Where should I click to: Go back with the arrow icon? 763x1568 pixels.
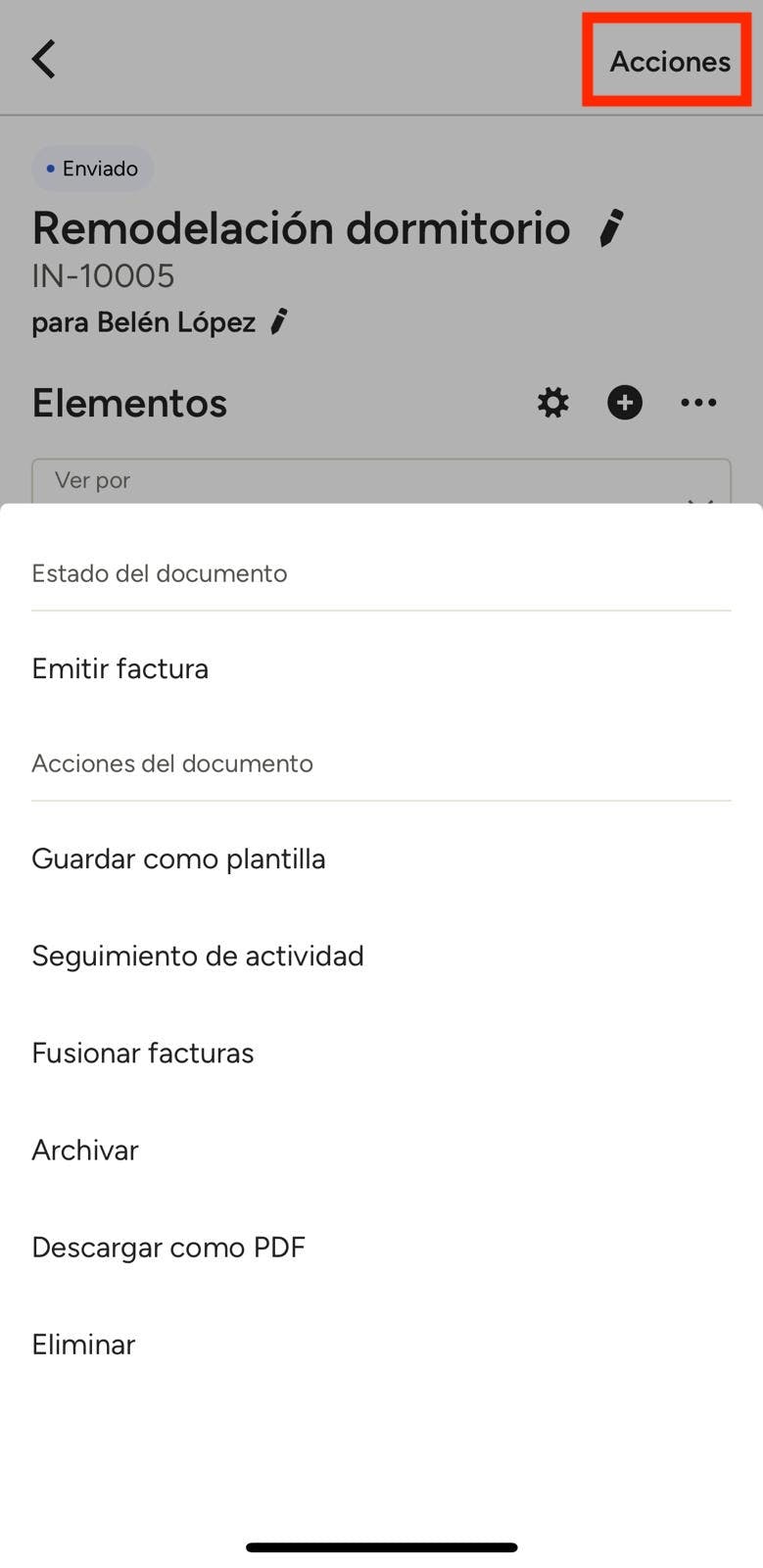(44, 59)
